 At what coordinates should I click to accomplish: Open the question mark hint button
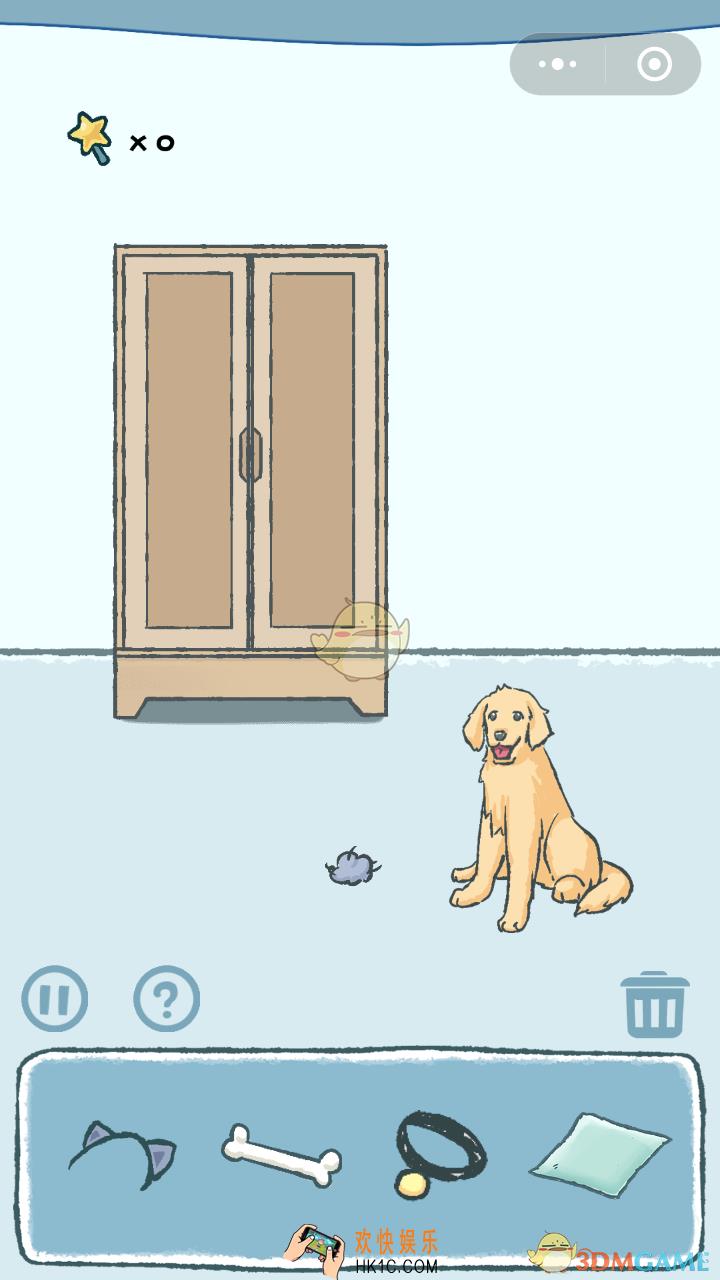(167, 998)
